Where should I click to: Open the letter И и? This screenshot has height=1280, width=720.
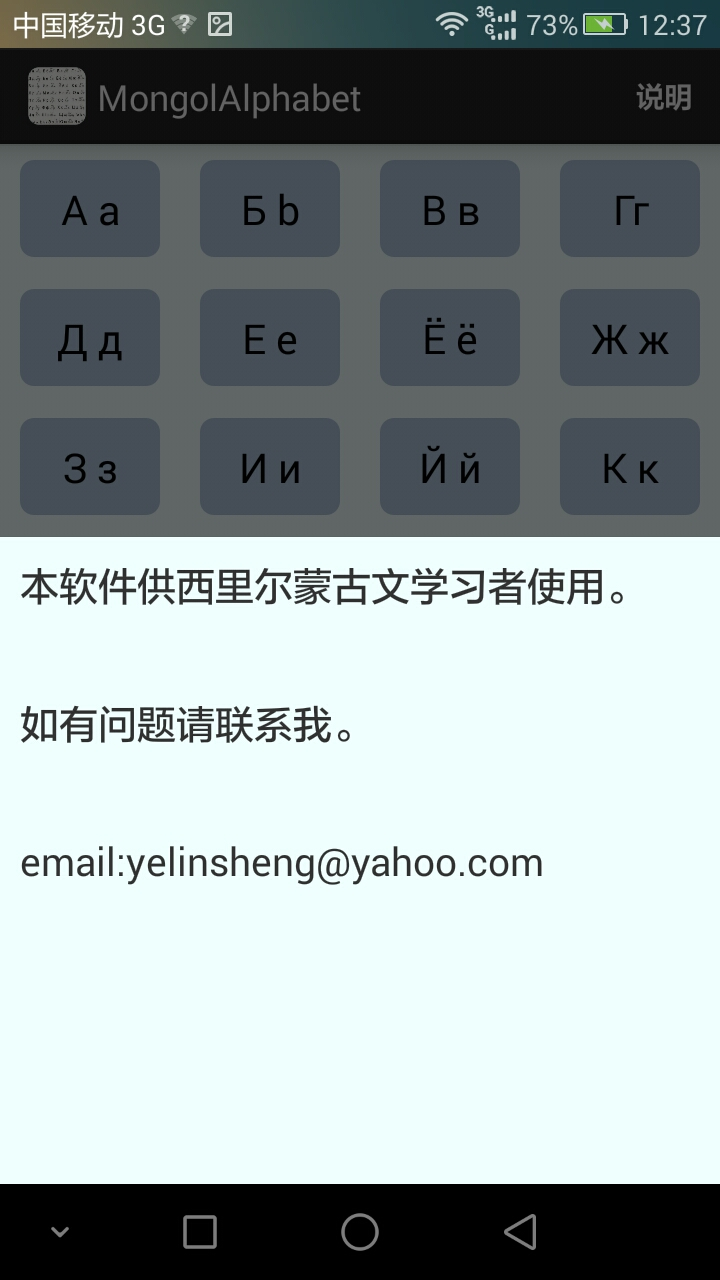(270, 467)
